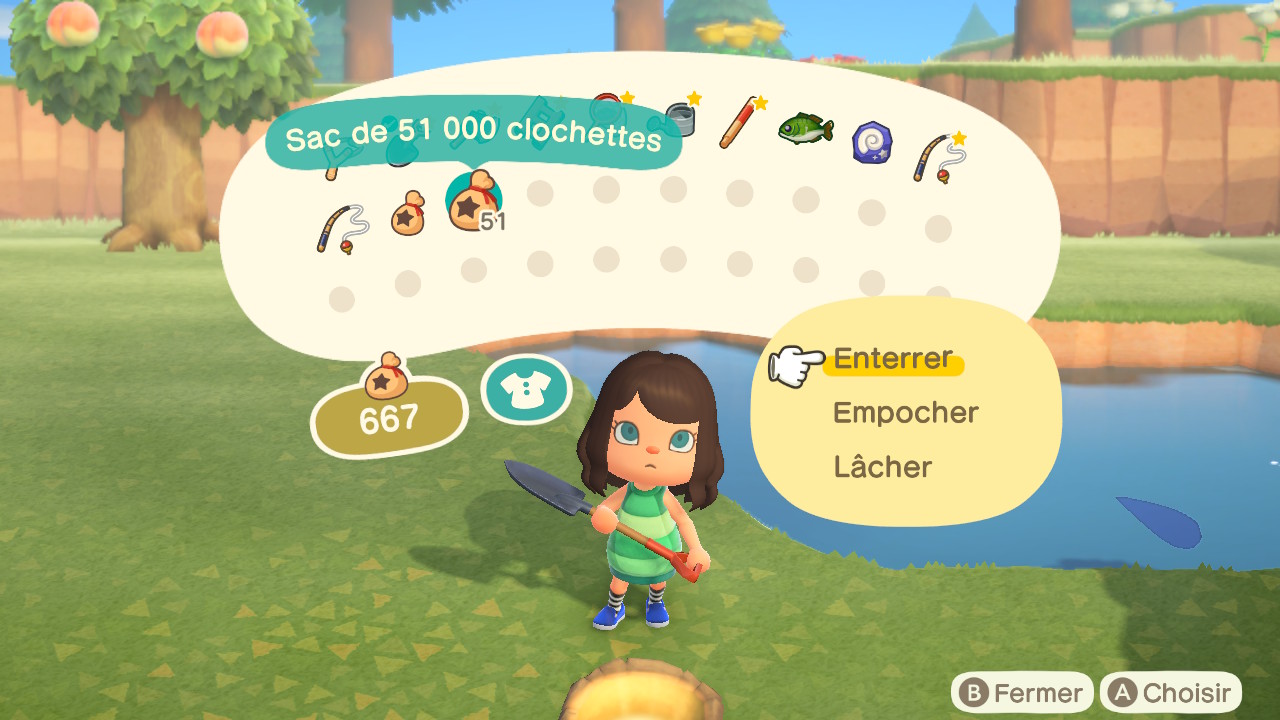Image resolution: width=1280 pixels, height=720 pixels.
Task: Select the purple fossil item
Action: coord(871,143)
